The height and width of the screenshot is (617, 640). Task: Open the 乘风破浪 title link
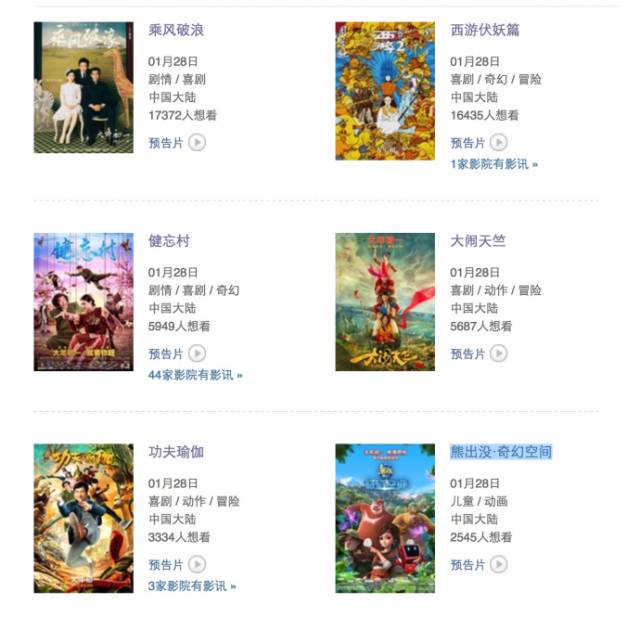pos(176,30)
